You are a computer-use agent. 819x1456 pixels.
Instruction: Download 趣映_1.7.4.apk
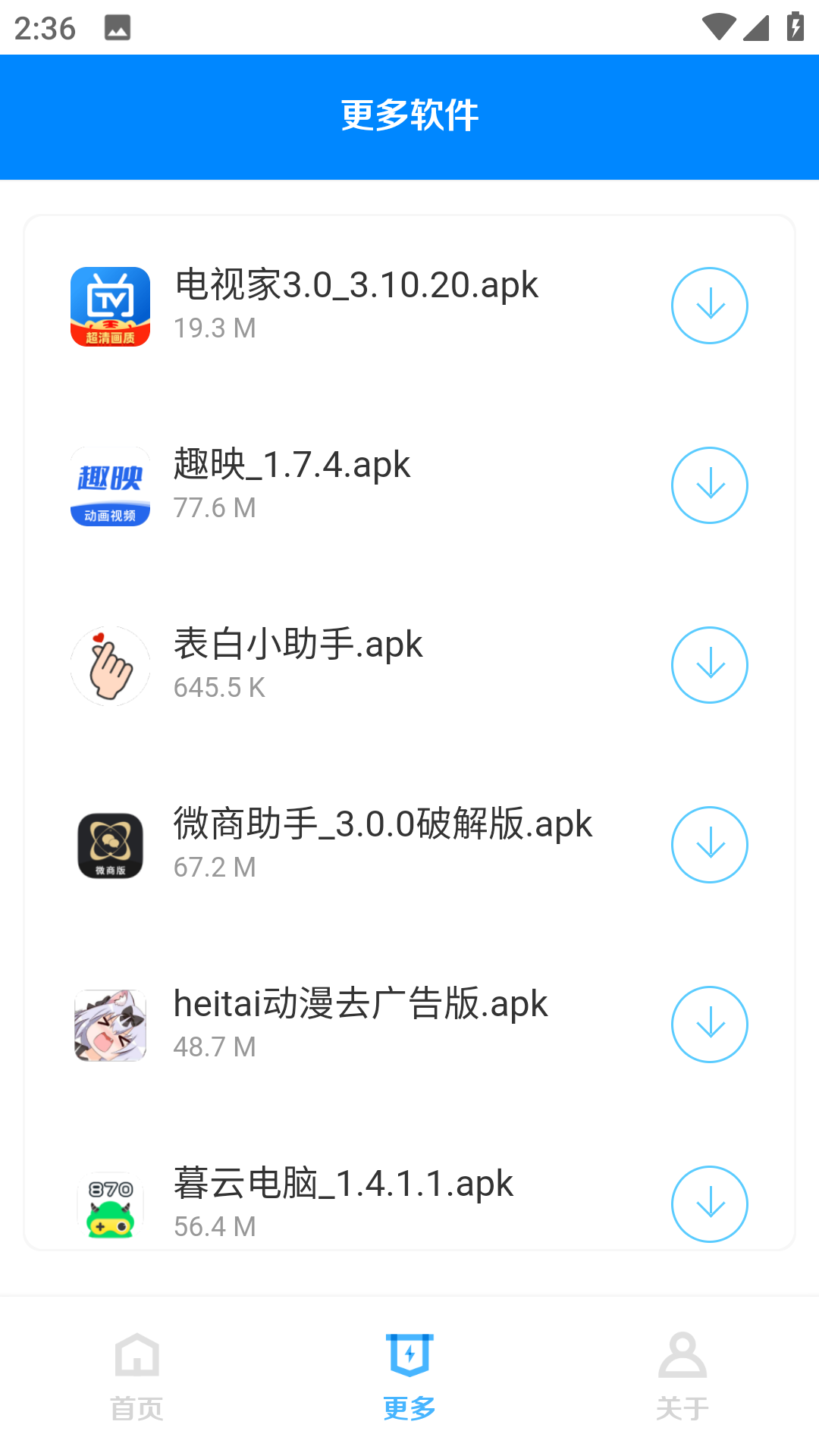[710, 485]
